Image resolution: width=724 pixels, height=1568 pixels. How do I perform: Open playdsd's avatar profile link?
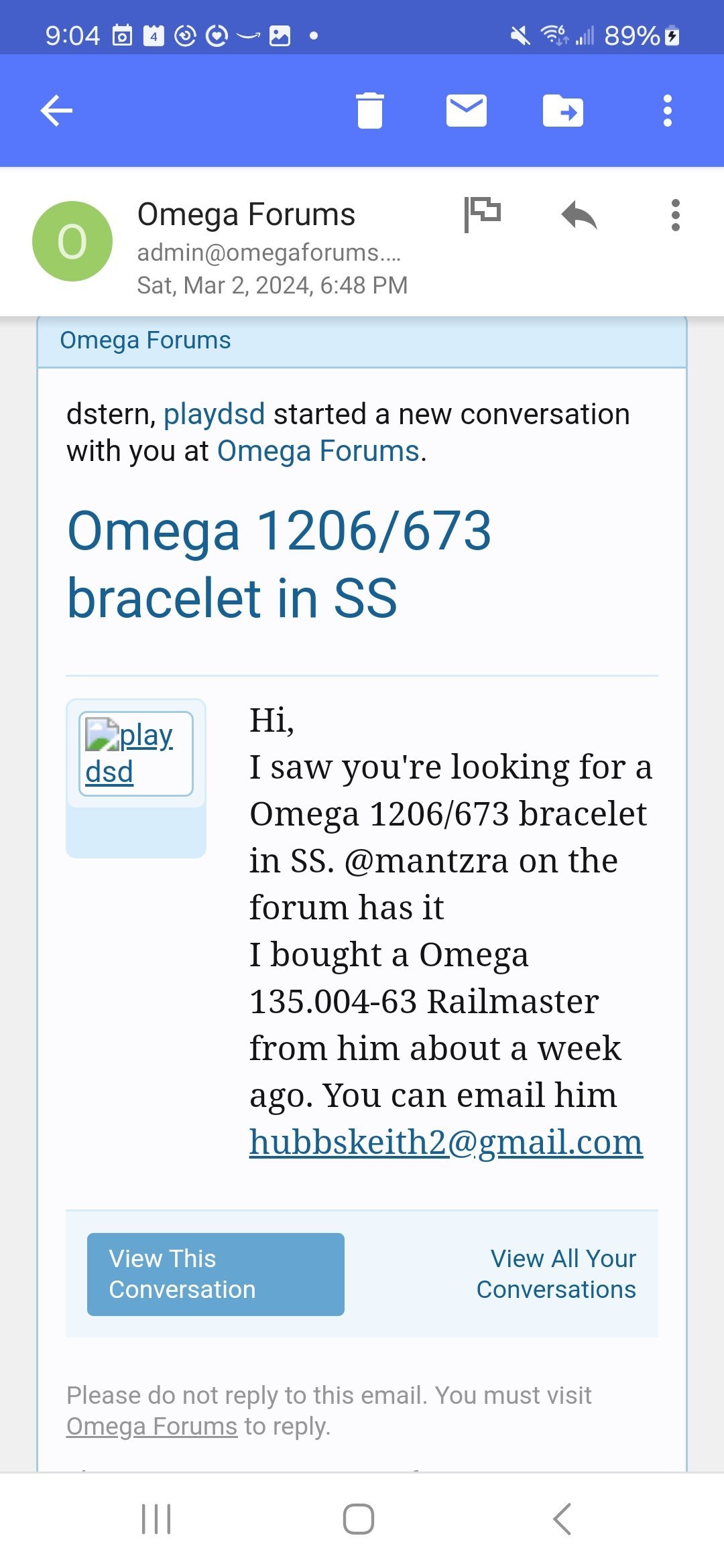(x=135, y=754)
